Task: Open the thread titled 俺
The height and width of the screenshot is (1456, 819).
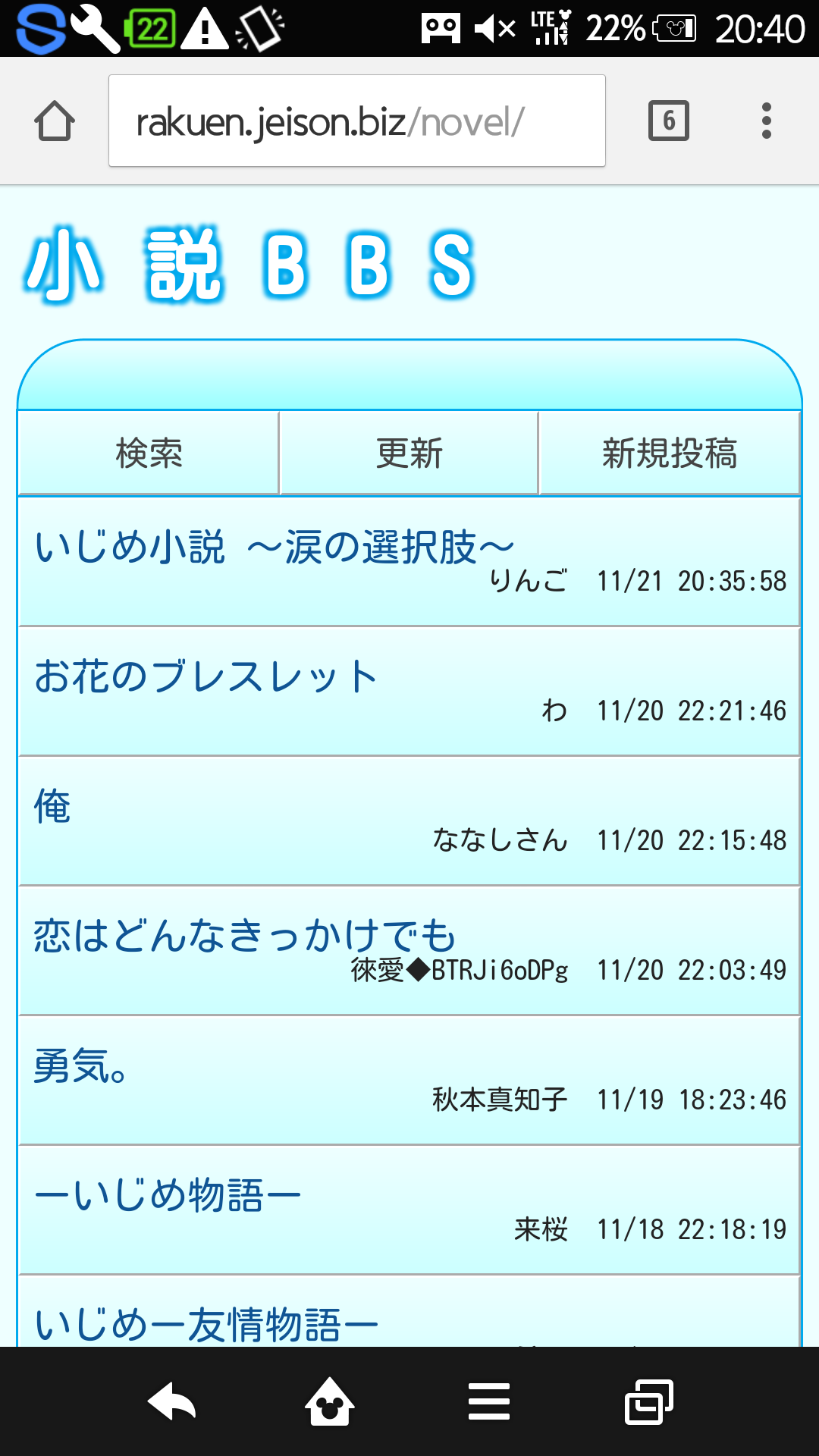Action: [x=53, y=806]
